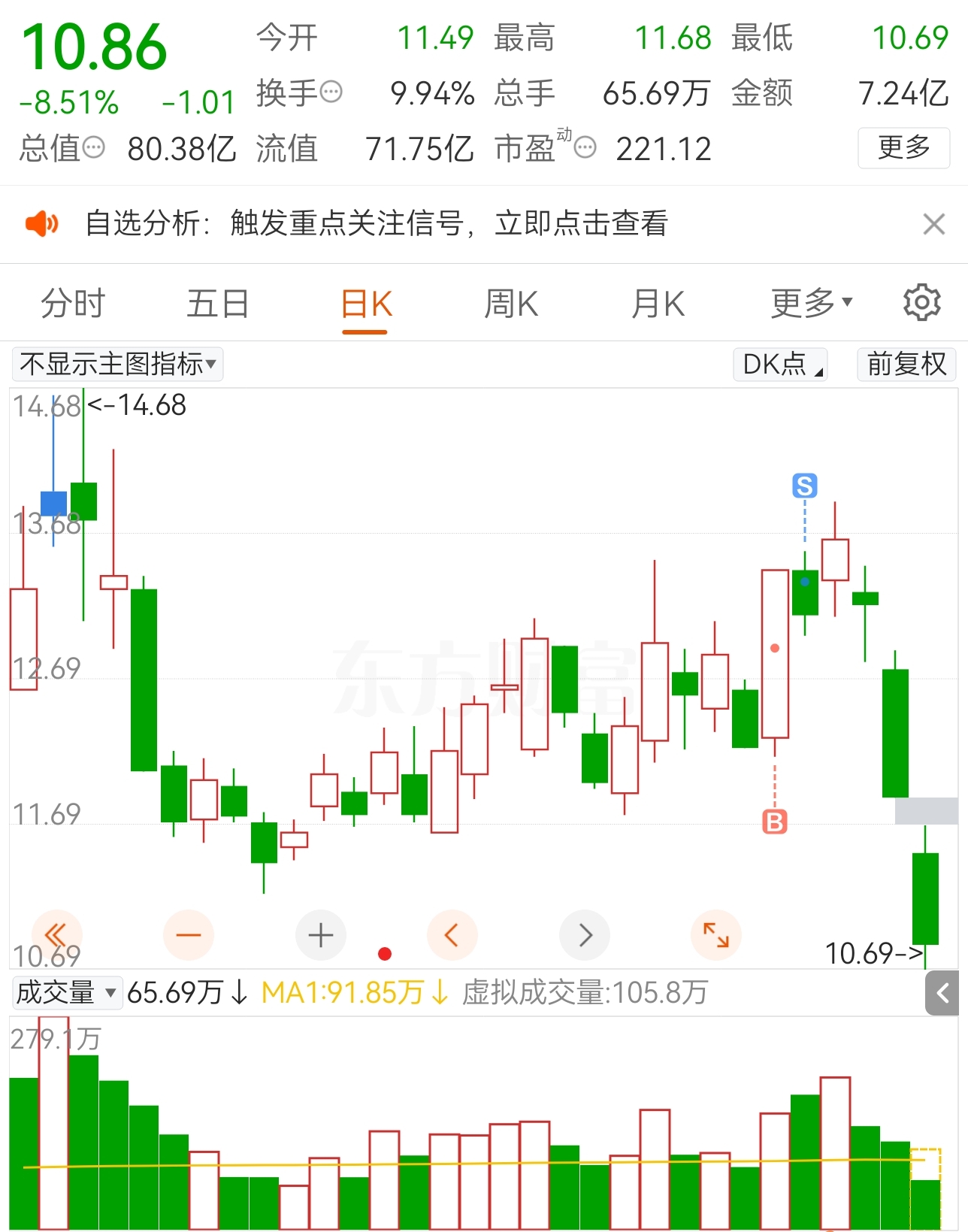
Task: Move chart one candle right
Action: [x=585, y=935]
